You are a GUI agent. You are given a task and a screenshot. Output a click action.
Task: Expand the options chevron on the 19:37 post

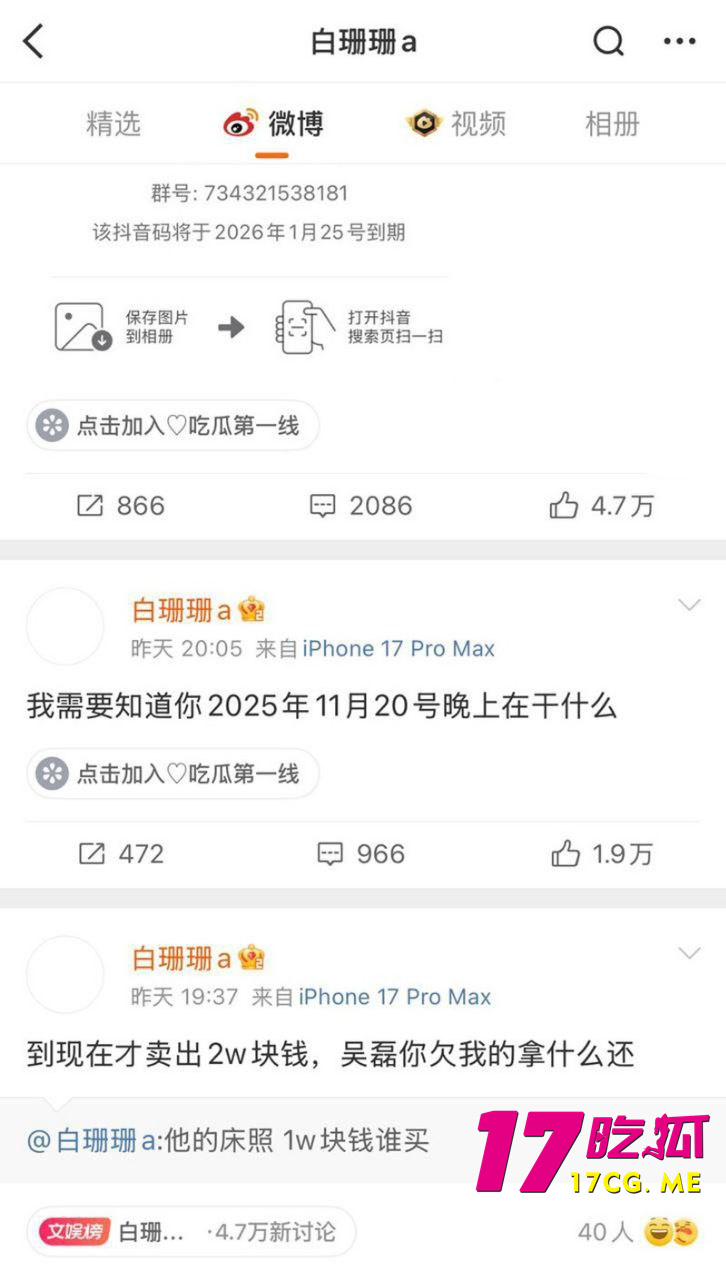(689, 953)
